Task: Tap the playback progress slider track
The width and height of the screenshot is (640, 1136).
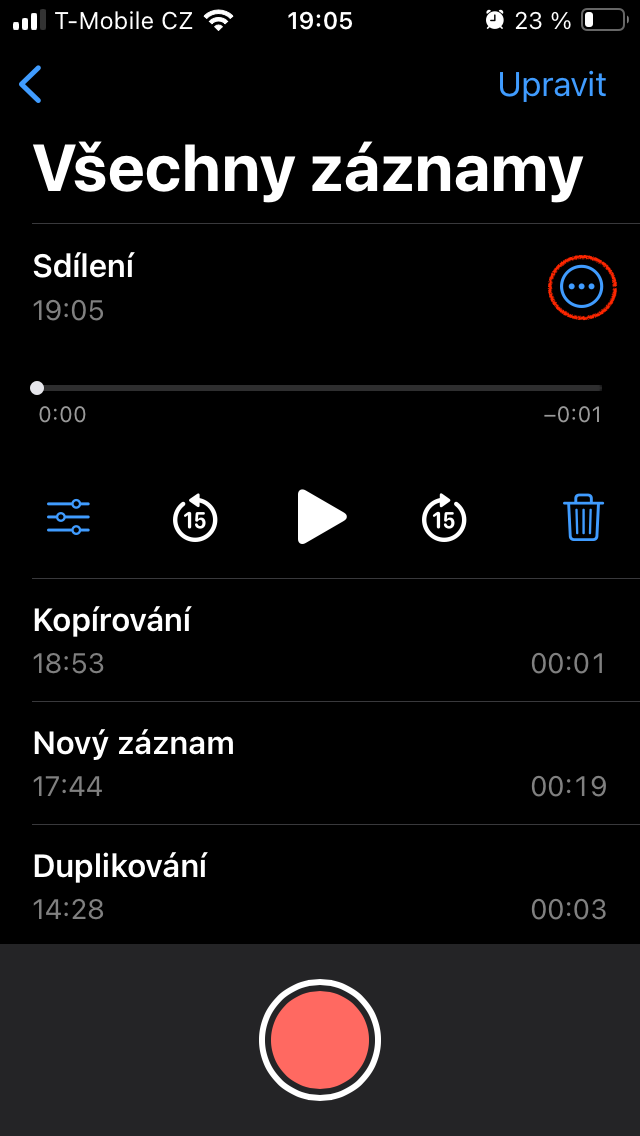Action: [320, 388]
